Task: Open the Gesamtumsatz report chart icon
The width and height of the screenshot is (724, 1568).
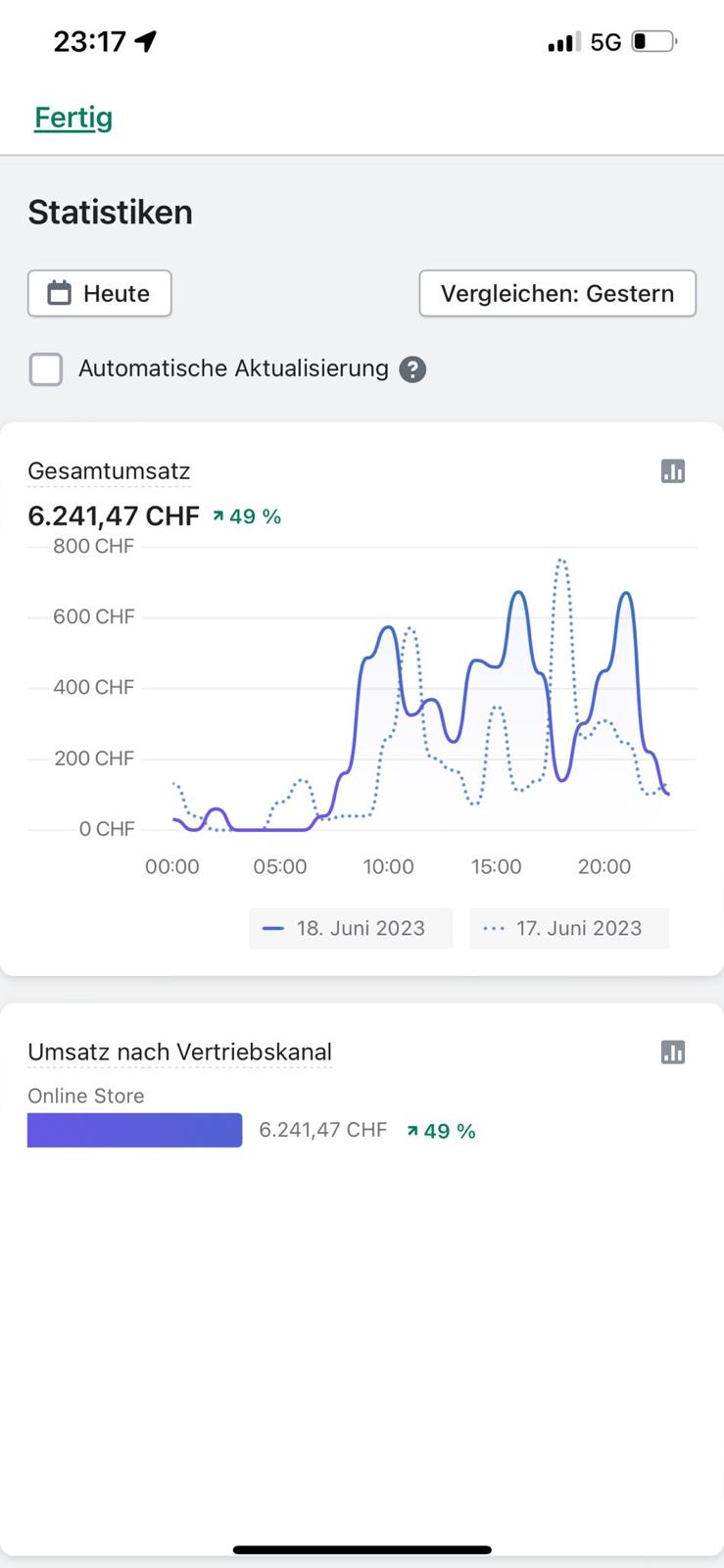Action: pos(673,471)
